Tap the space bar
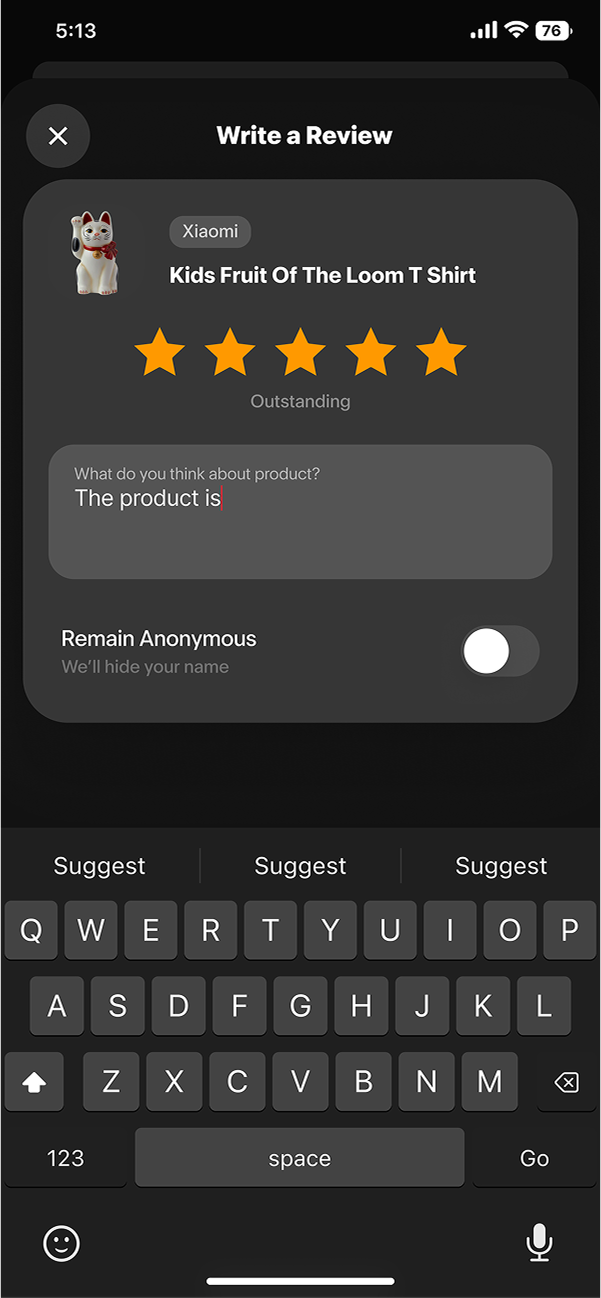 [299, 1158]
